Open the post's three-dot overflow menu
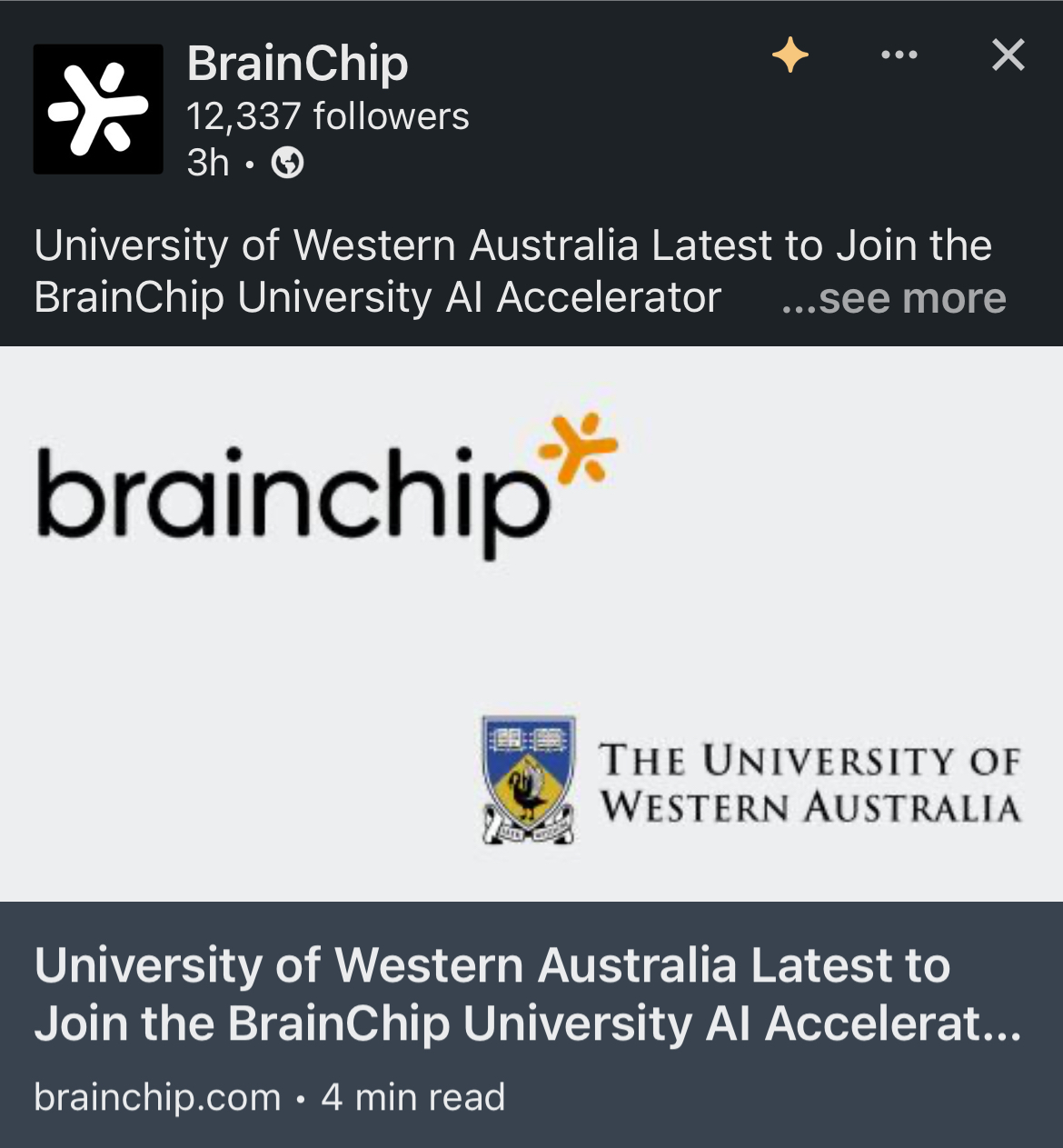The height and width of the screenshot is (1148, 1063). tap(899, 55)
